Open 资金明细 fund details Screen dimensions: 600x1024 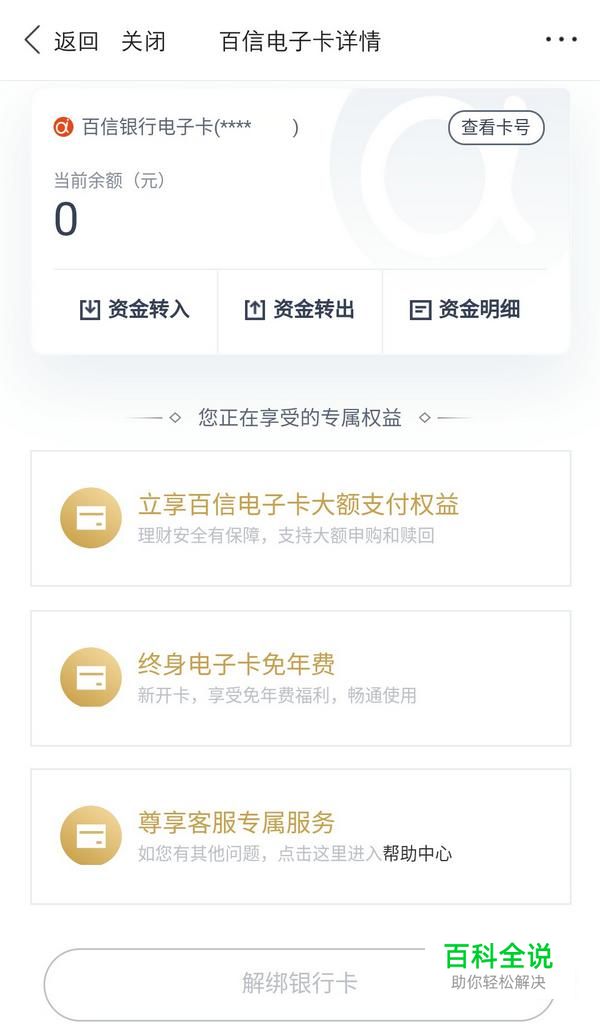click(x=465, y=310)
